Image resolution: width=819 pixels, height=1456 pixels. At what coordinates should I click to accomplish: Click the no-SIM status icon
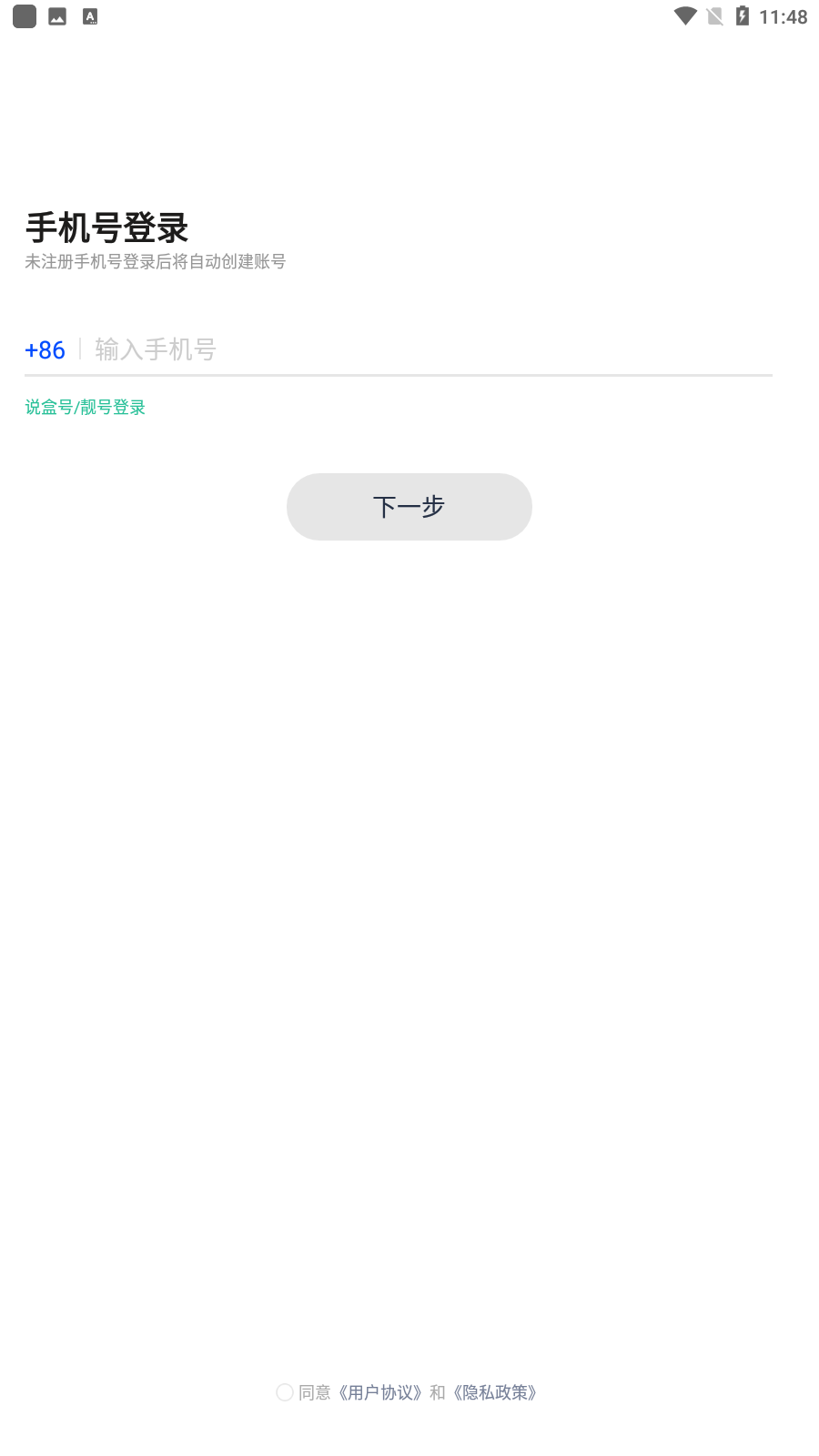[714, 15]
